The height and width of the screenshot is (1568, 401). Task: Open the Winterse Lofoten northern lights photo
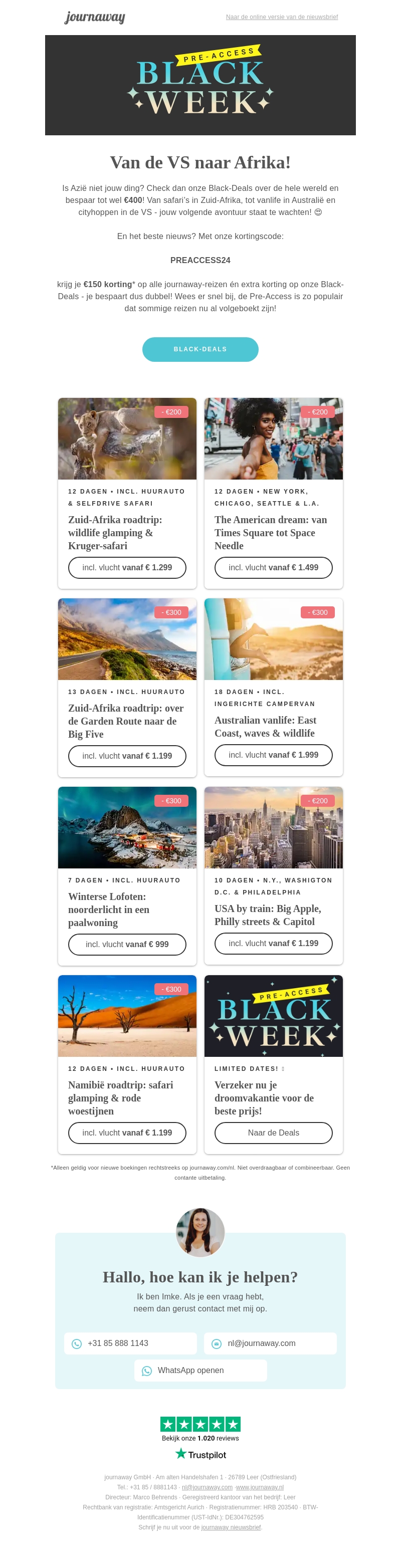(127, 827)
